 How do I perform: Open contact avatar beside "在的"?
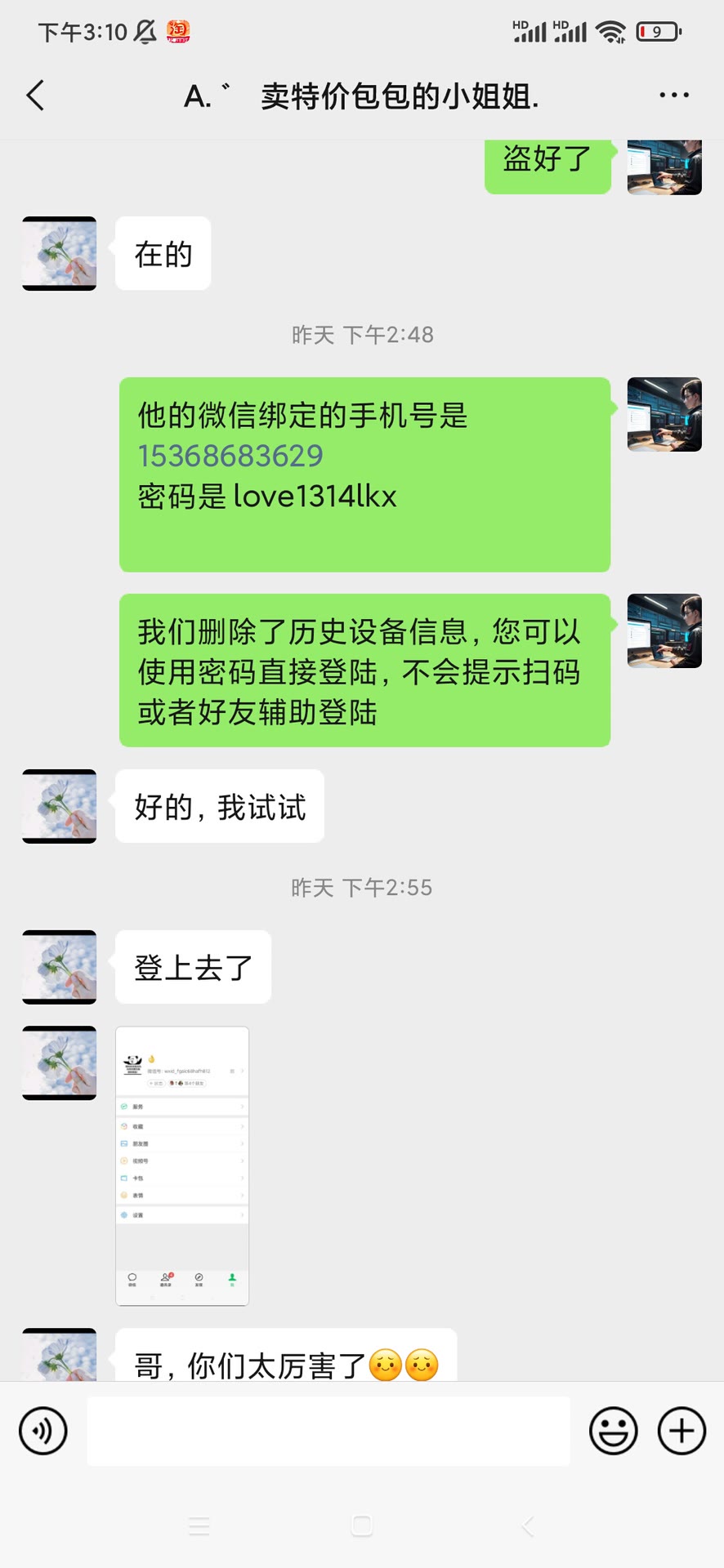[60, 253]
